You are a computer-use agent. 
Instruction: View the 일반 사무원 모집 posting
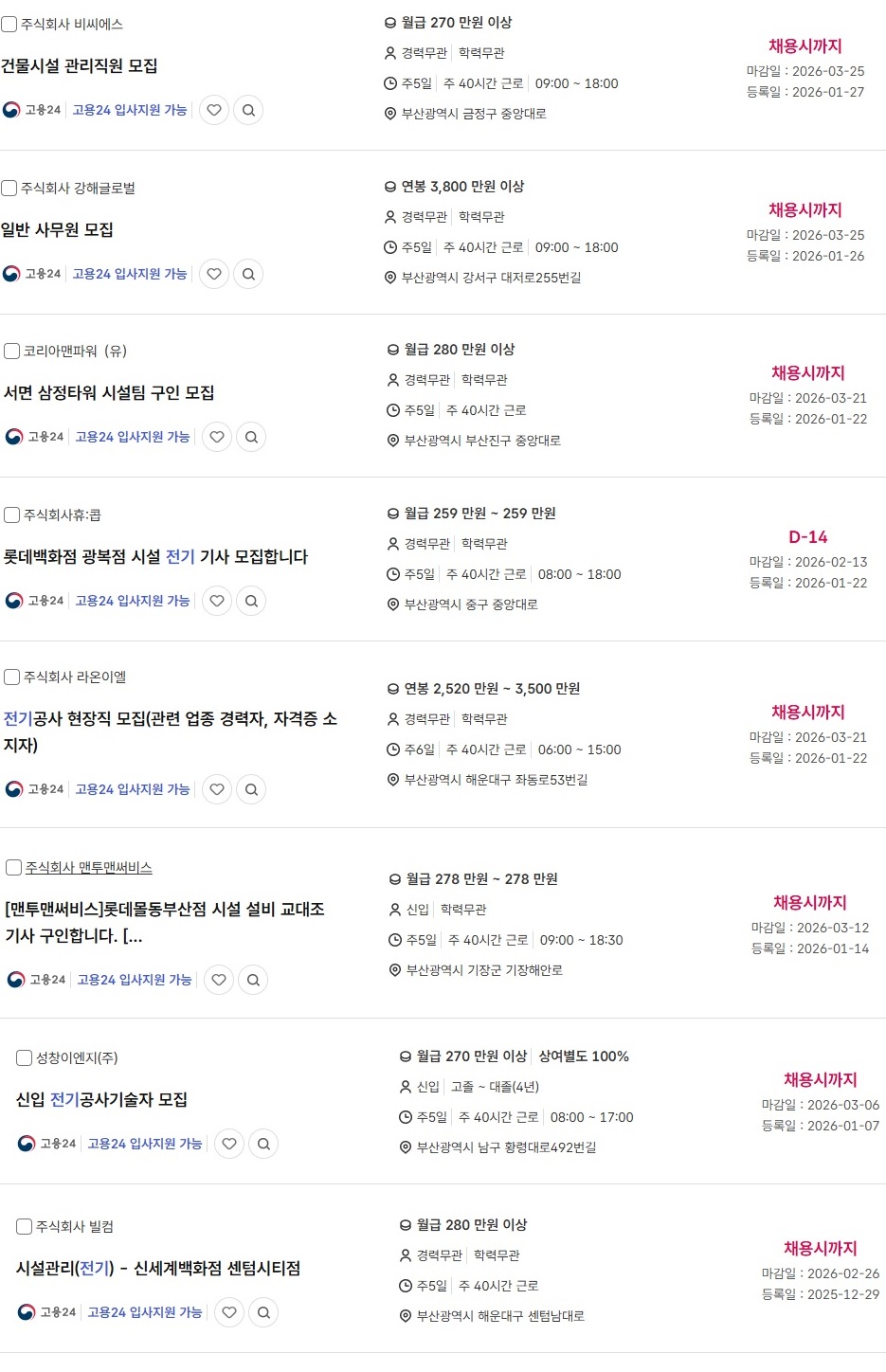point(58,230)
